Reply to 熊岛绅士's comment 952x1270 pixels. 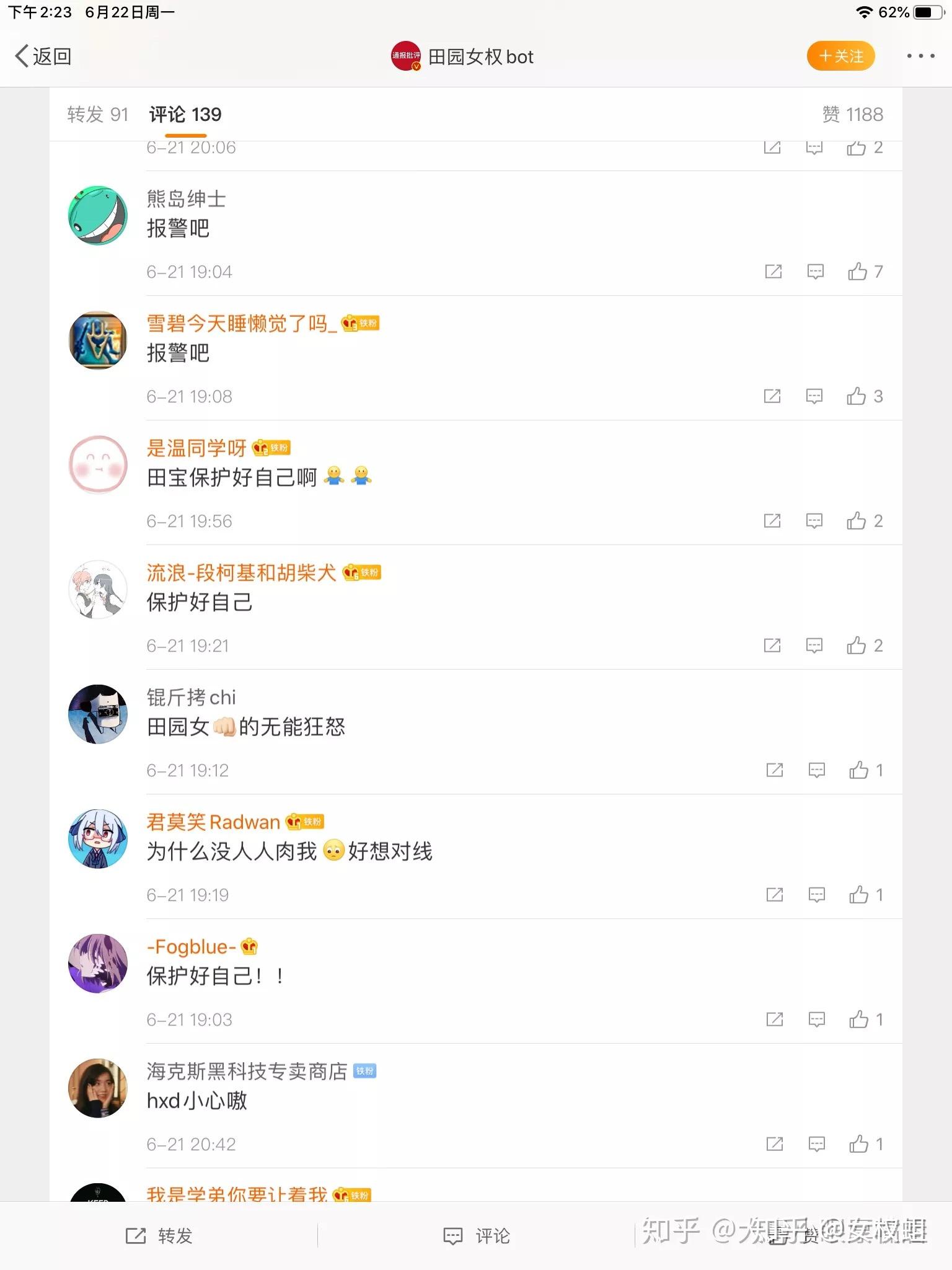(x=815, y=272)
